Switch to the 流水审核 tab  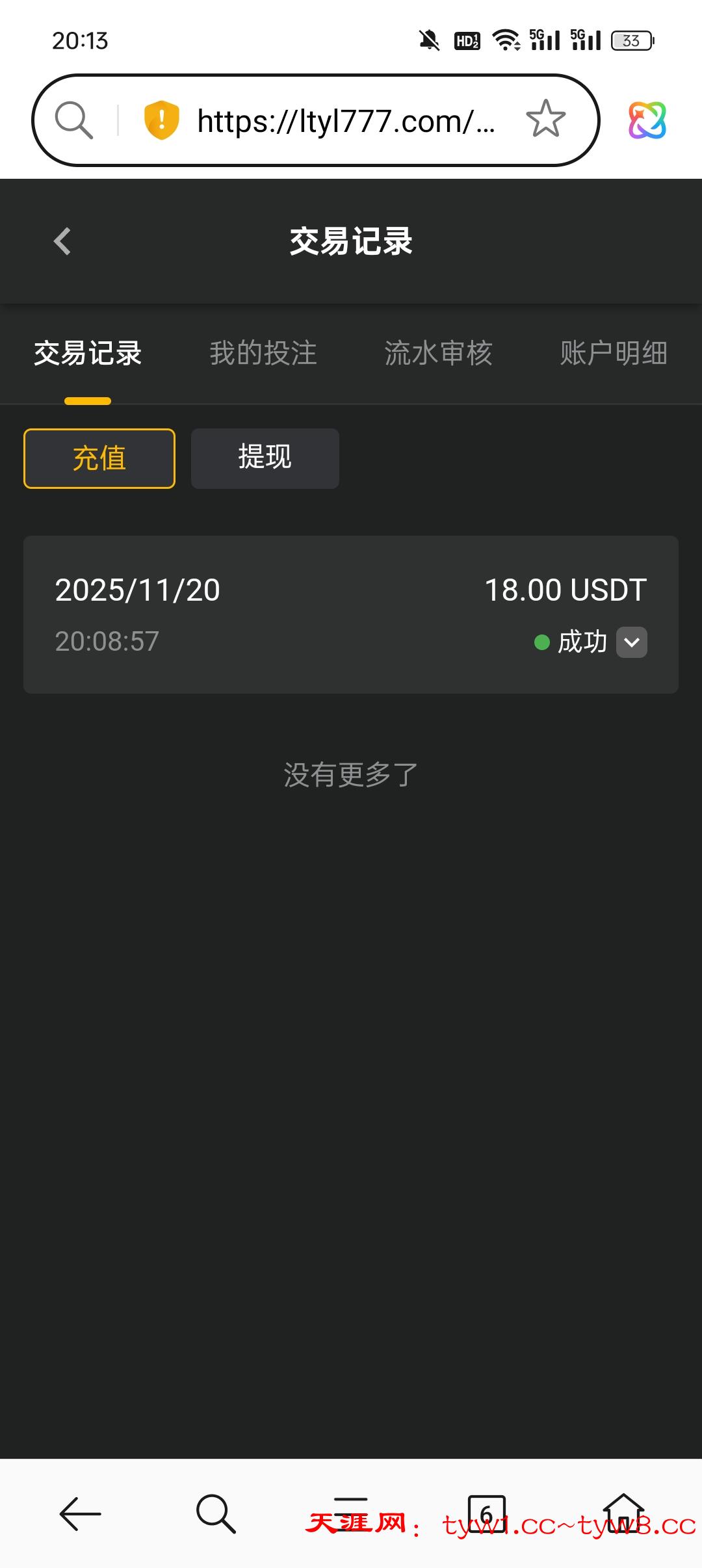point(438,353)
